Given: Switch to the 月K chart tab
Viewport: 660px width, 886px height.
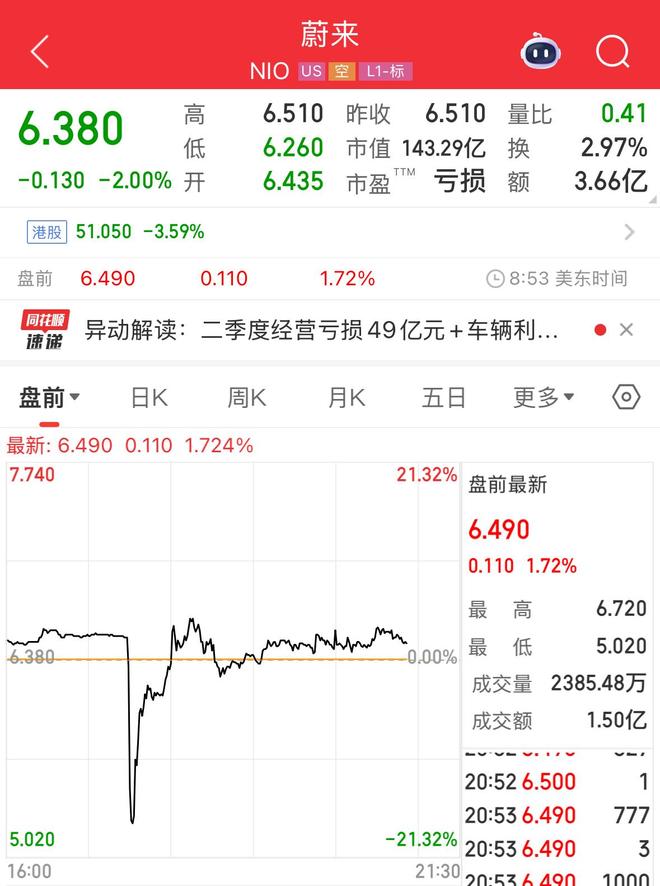Looking at the screenshot, I should click(x=346, y=398).
